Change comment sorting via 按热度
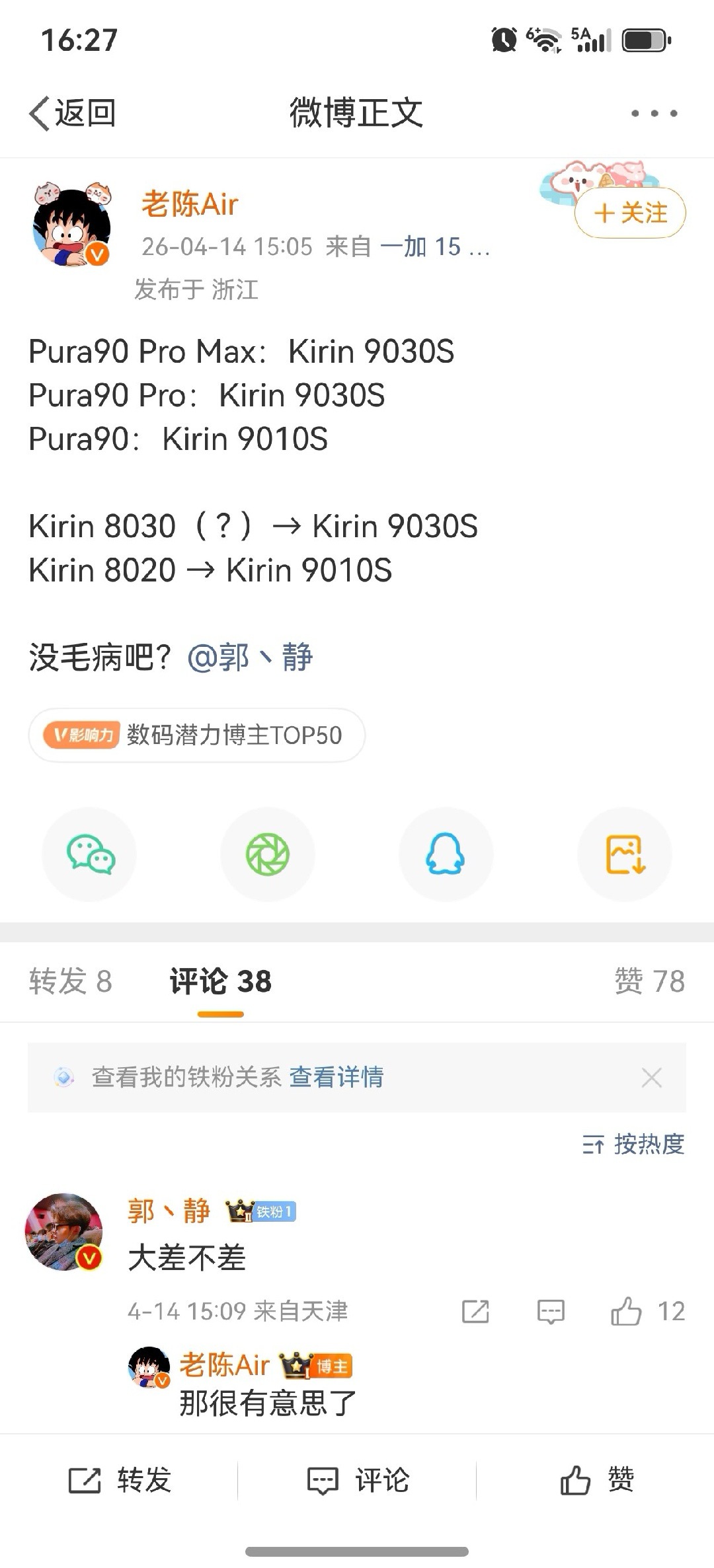 (633, 1144)
